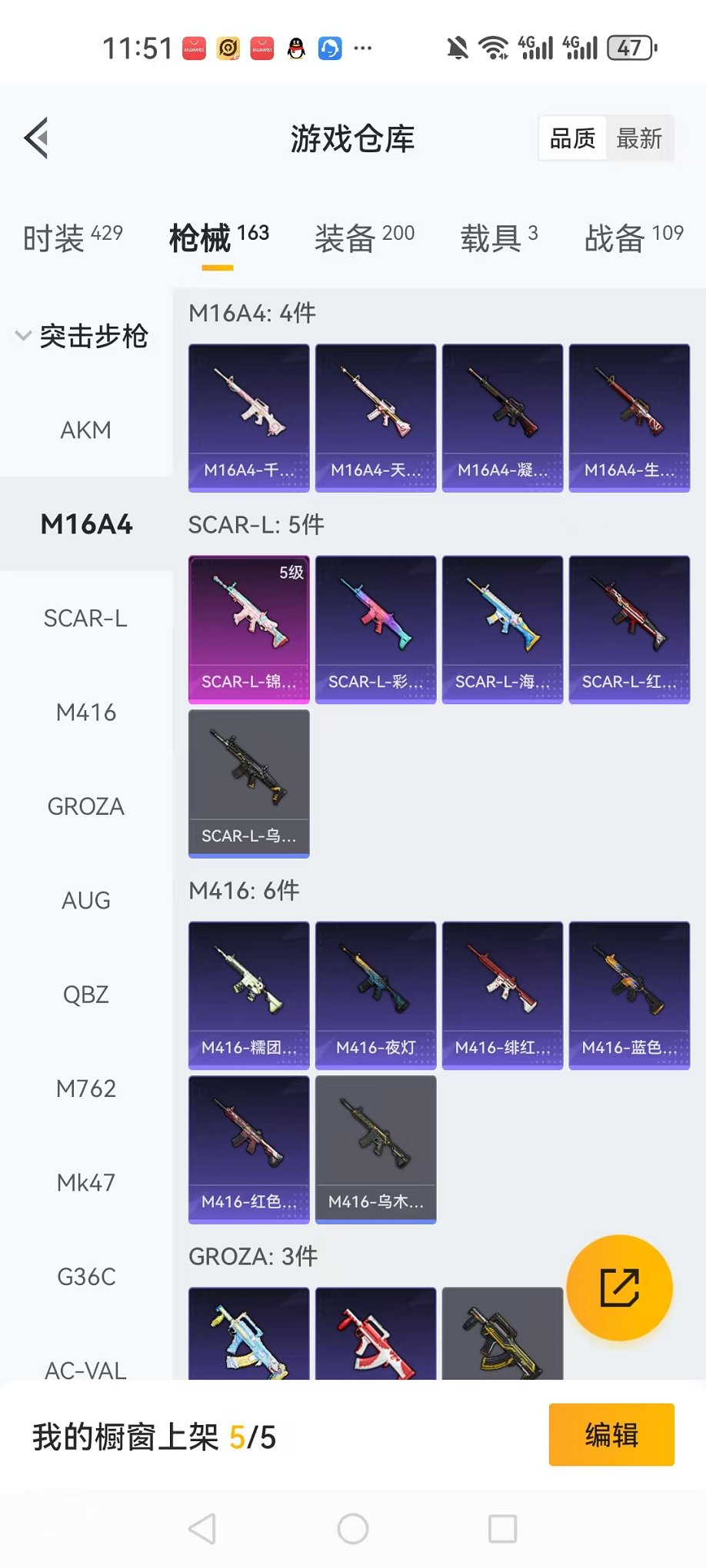Sort by 品质

(573, 139)
